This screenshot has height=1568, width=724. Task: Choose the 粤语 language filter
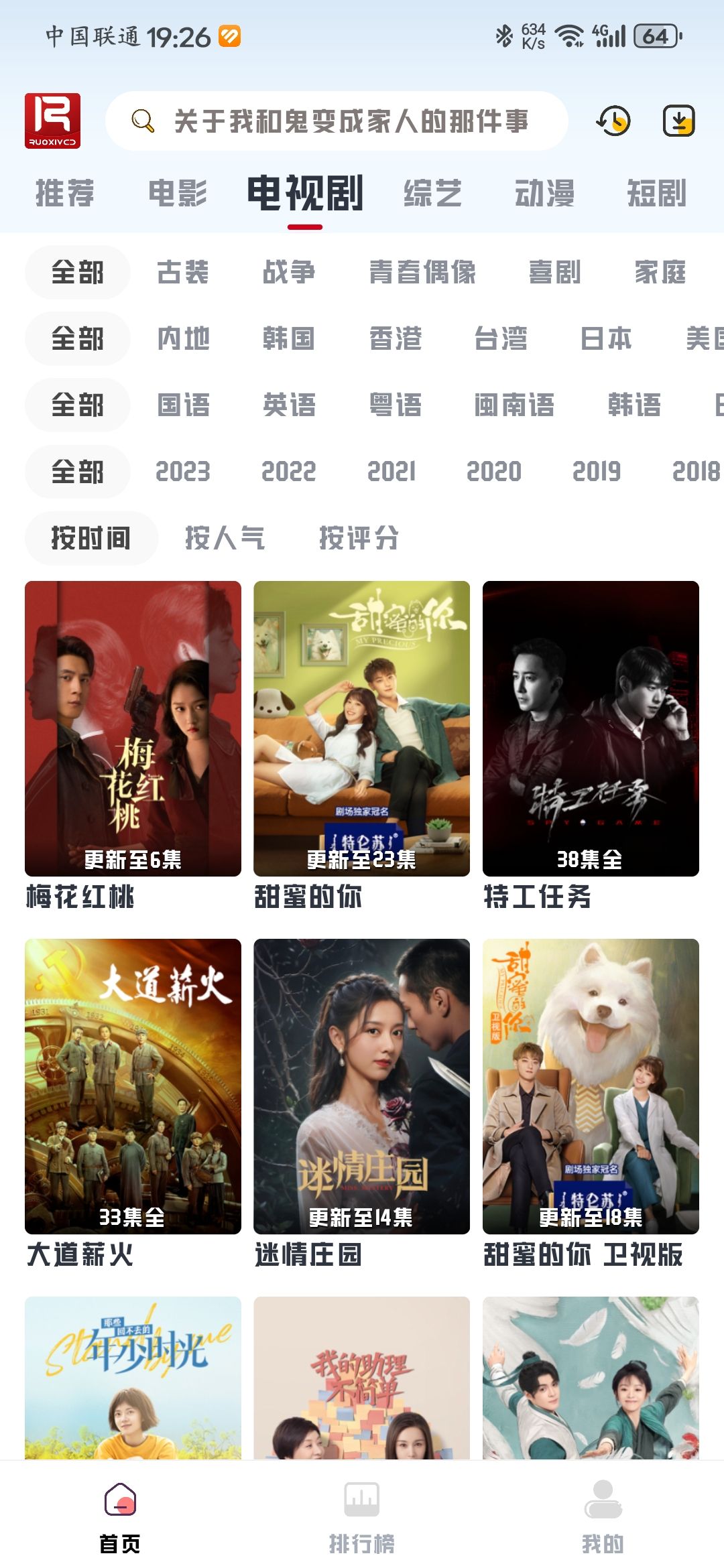click(396, 405)
